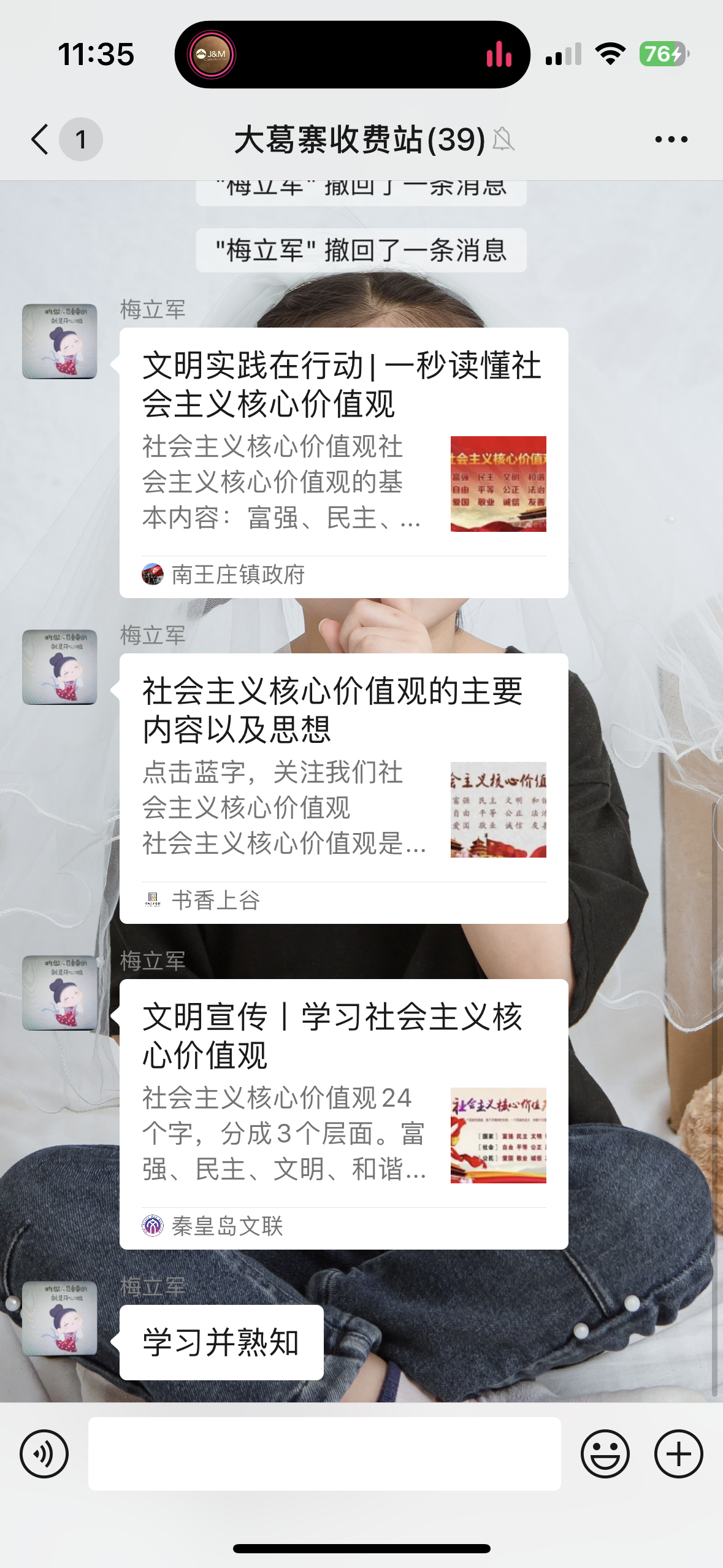
Task: Tap 梅立军's avatar beside the 学习并熟知 message
Action: pos(59,1318)
